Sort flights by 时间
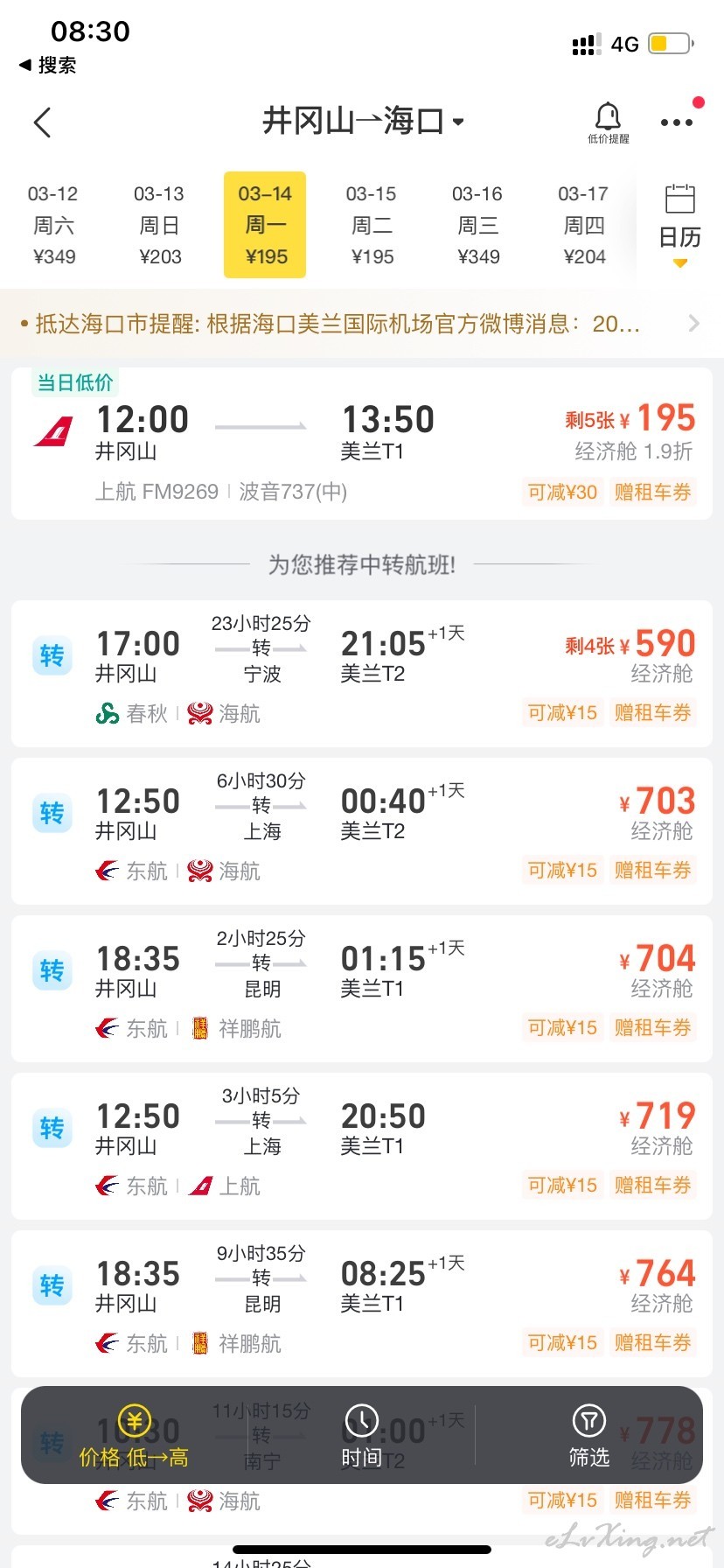Screen dimensions: 724x1568 click(x=361, y=1436)
